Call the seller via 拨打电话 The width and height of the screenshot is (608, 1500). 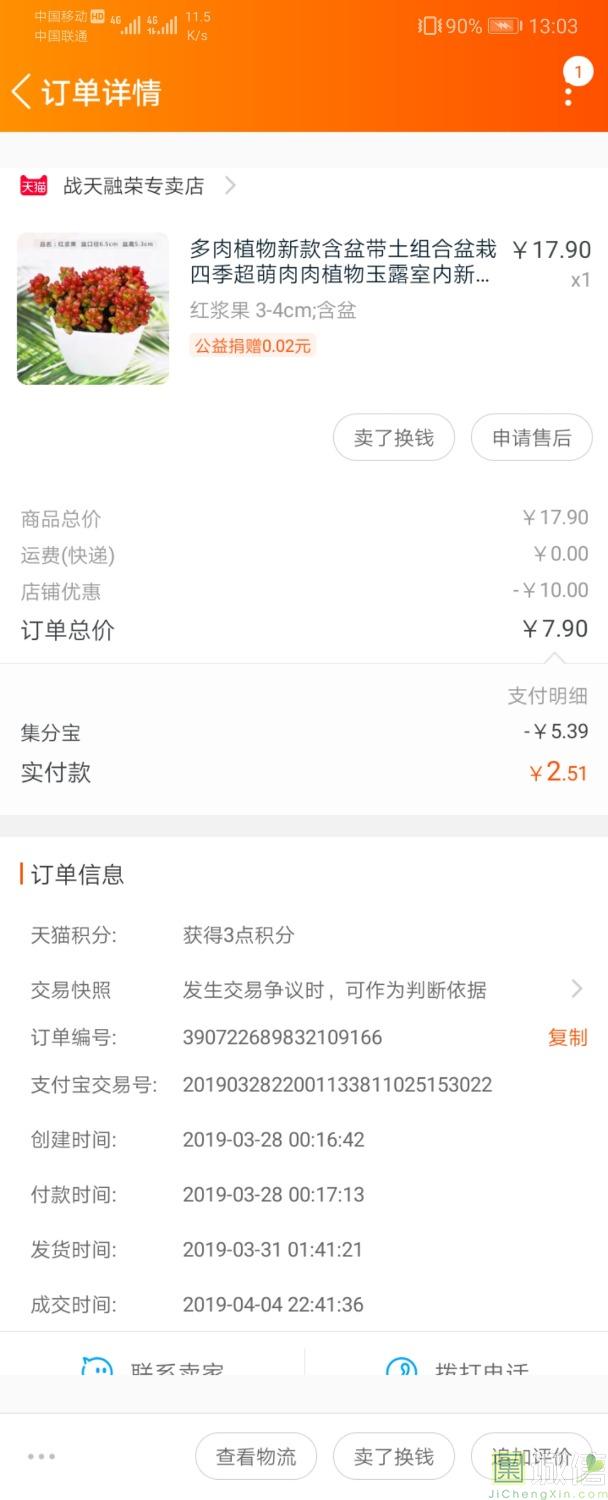[x=456, y=1368]
